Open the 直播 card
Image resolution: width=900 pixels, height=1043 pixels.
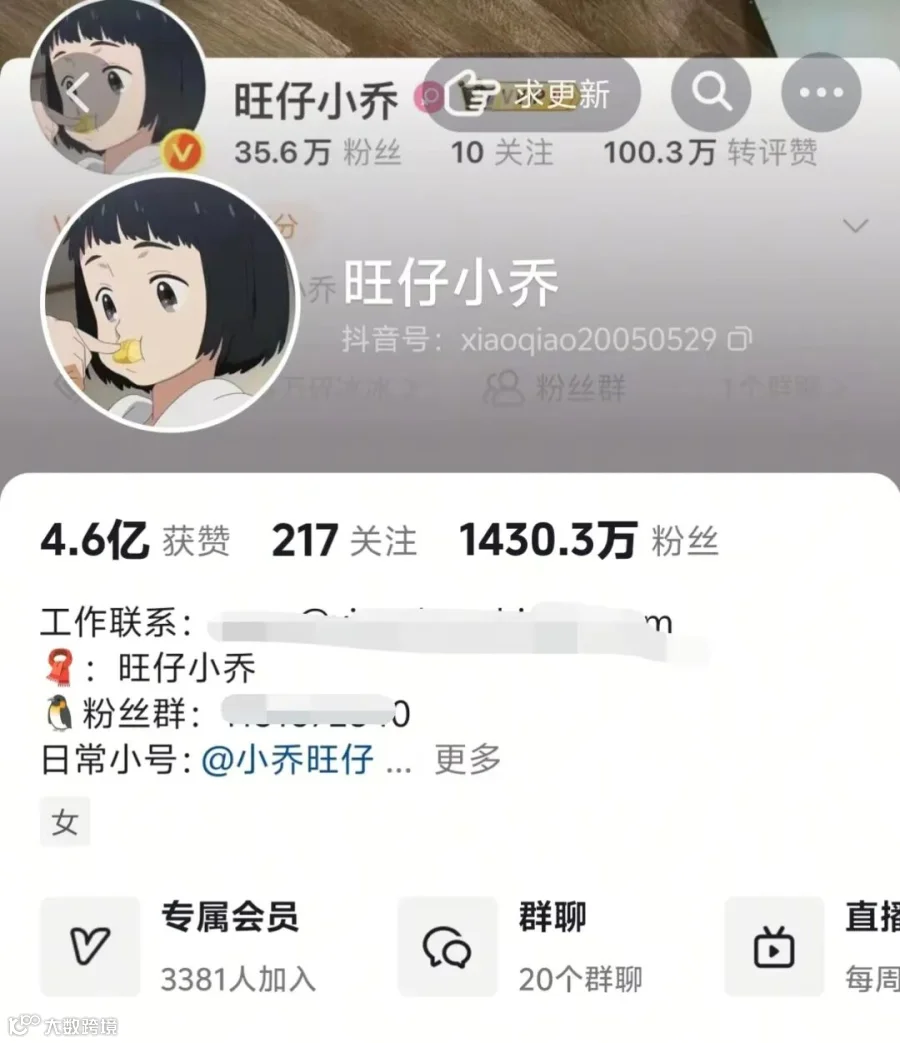tap(812, 947)
